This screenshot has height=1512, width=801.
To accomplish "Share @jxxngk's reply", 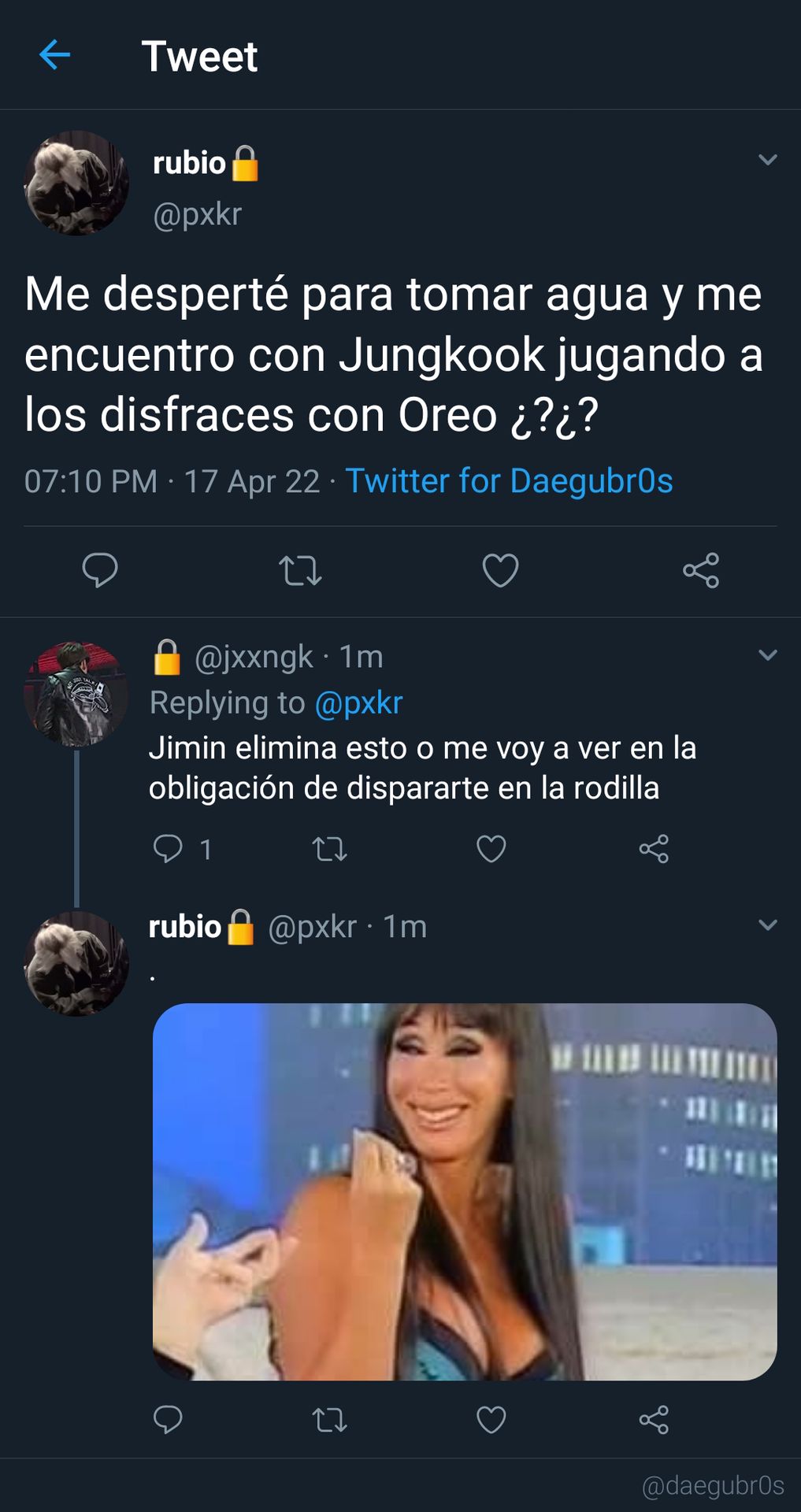I will pyautogui.click(x=654, y=849).
